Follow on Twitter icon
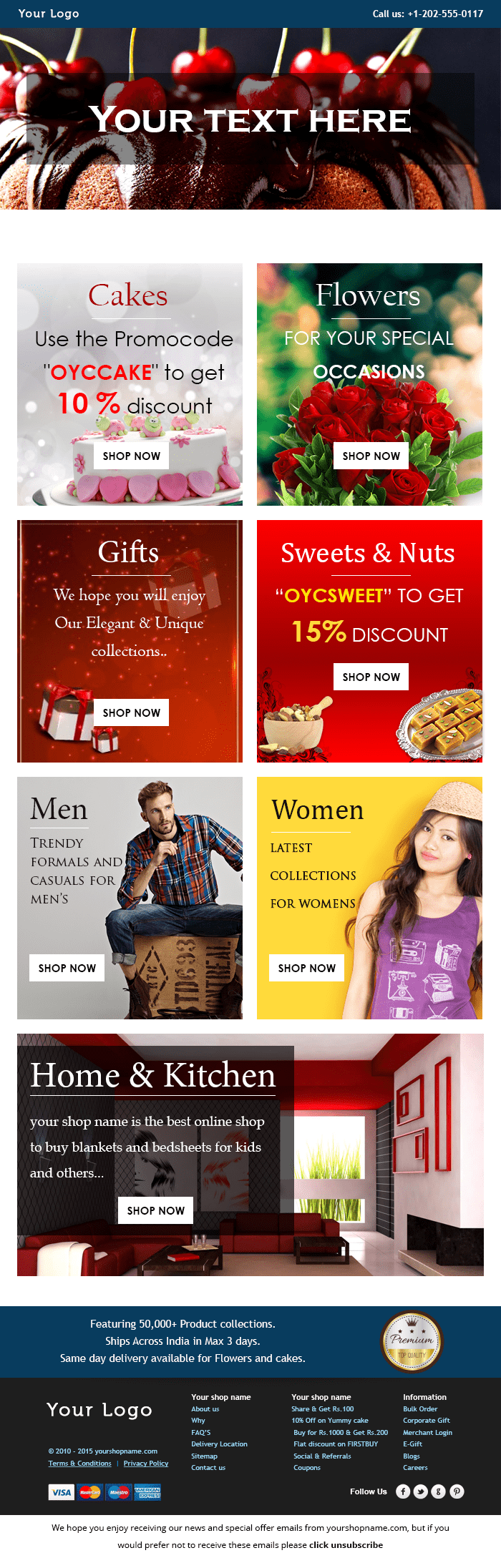This screenshot has height=1568, width=501. click(x=421, y=1491)
